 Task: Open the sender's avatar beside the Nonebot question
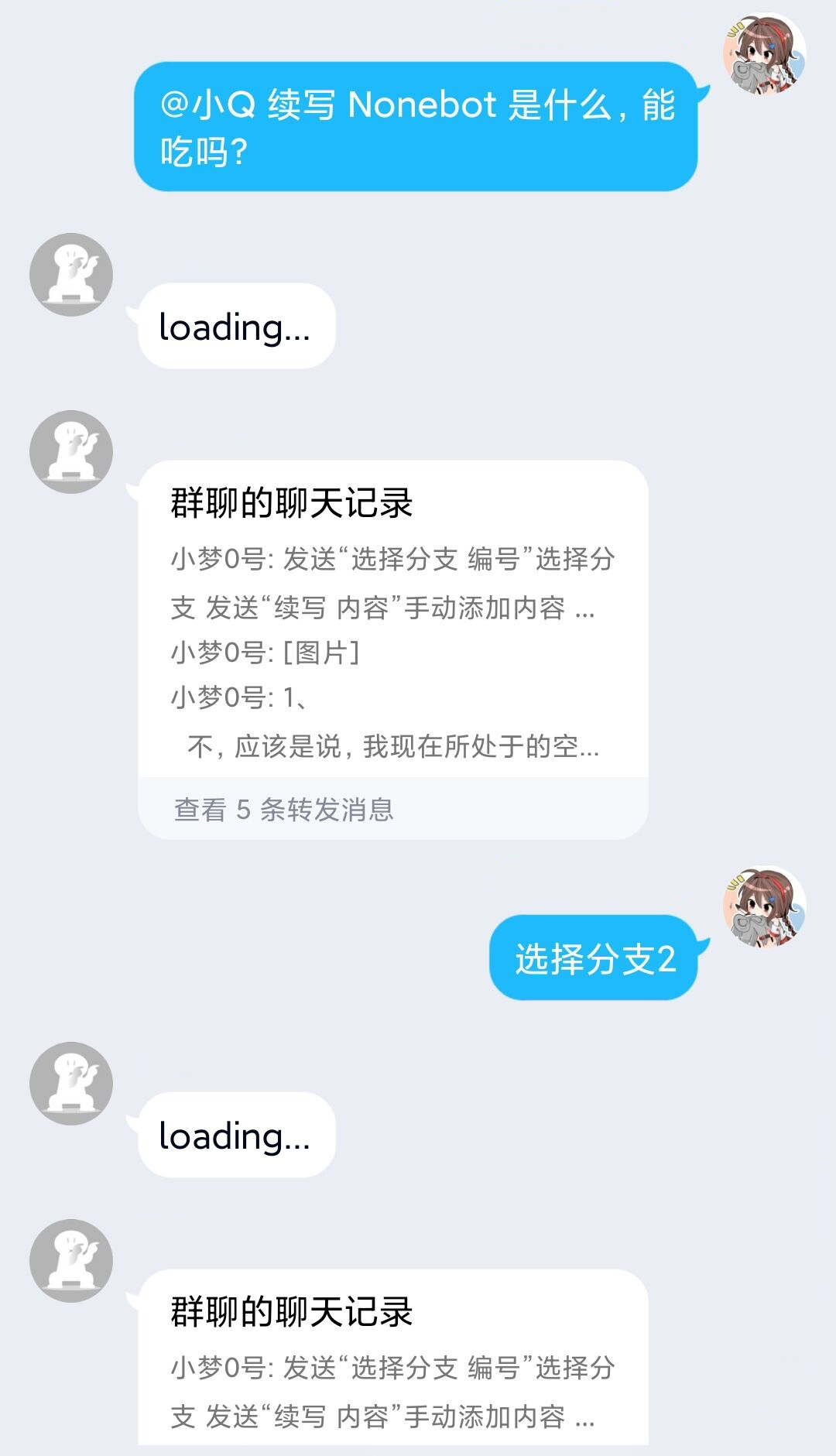[764, 54]
